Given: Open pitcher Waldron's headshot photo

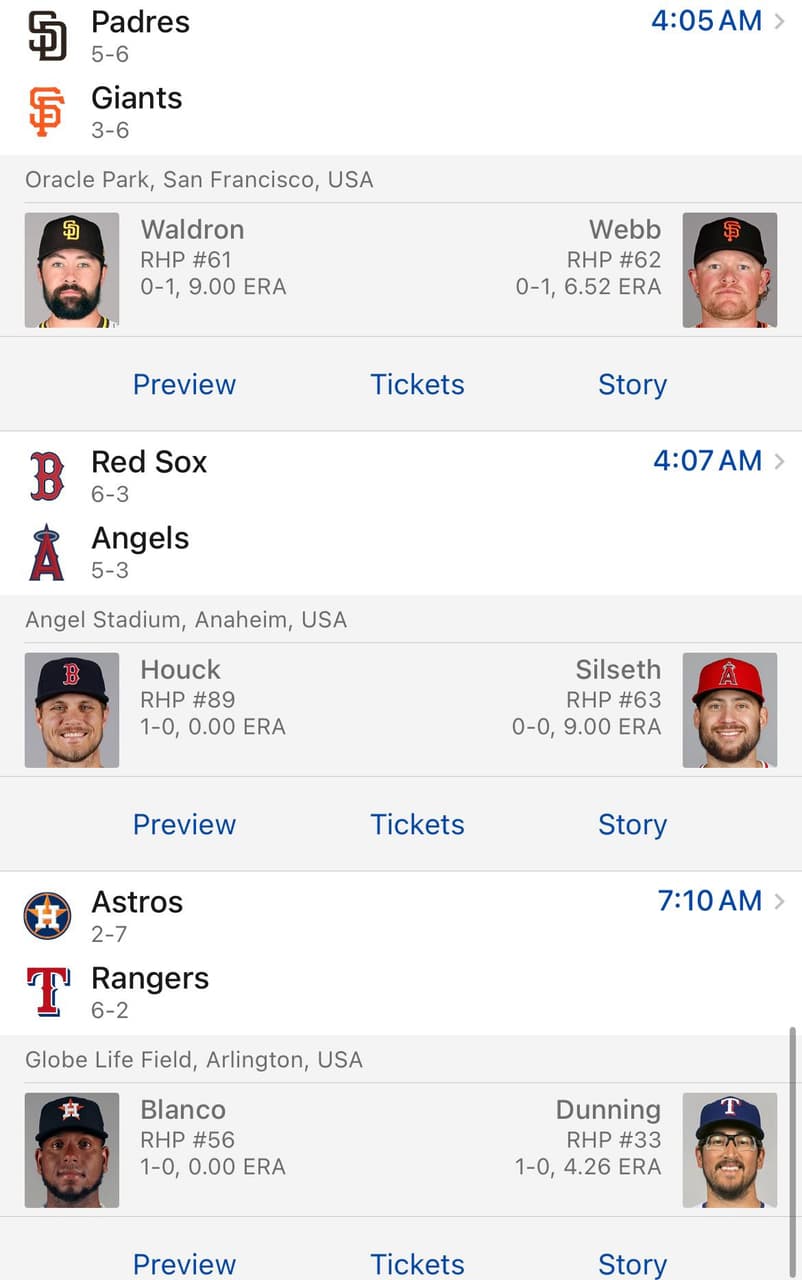Looking at the screenshot, I should [x=72, y=270].
